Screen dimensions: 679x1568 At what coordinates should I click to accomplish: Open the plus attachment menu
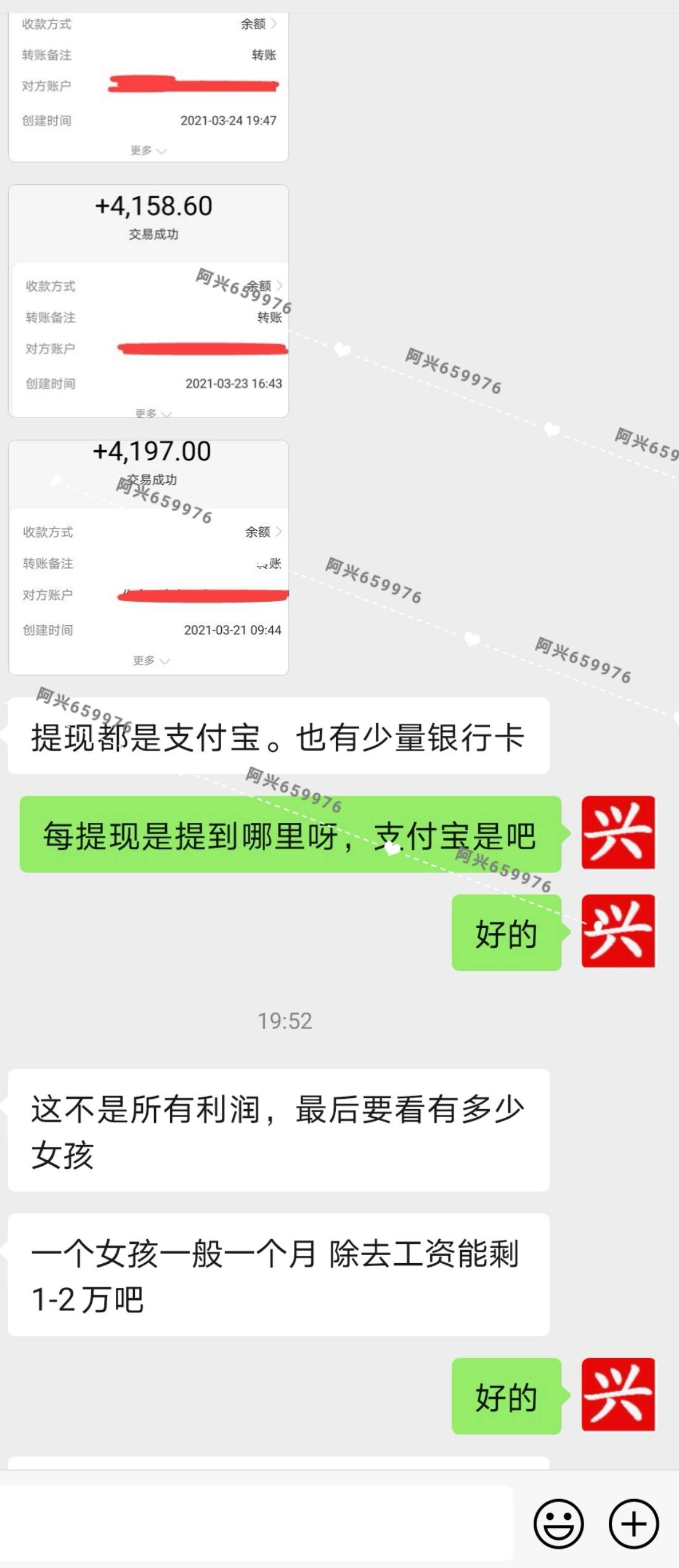(x=633, y=1524)
